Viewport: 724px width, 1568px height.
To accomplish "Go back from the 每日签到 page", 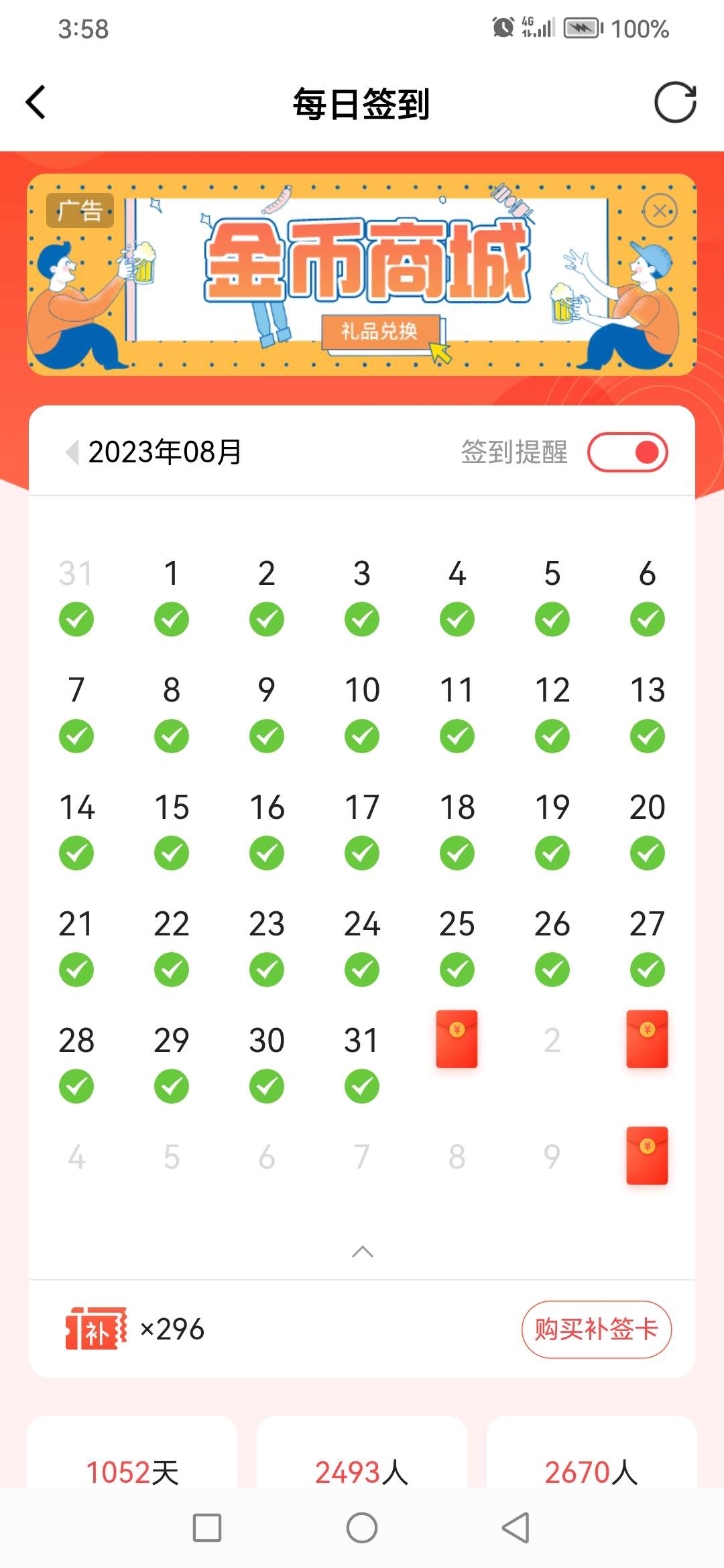I will 36,103.
